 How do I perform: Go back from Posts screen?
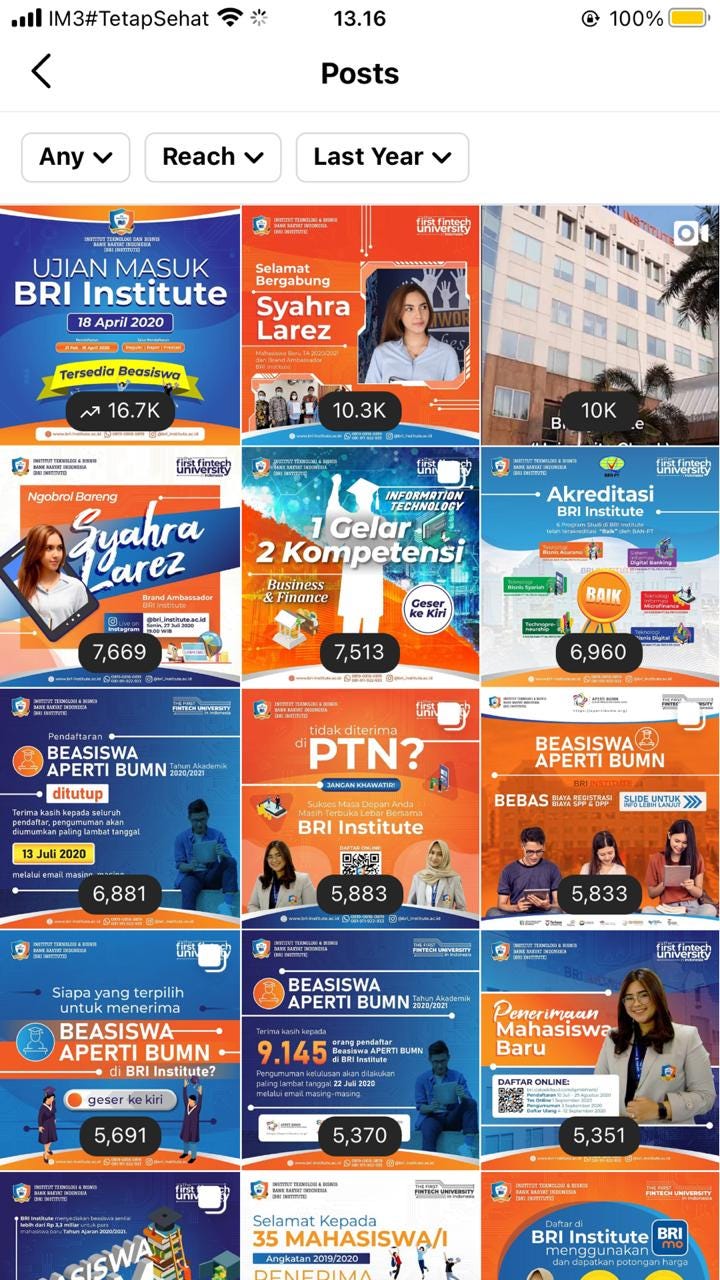pyautogui.click(x=41, y=72)
